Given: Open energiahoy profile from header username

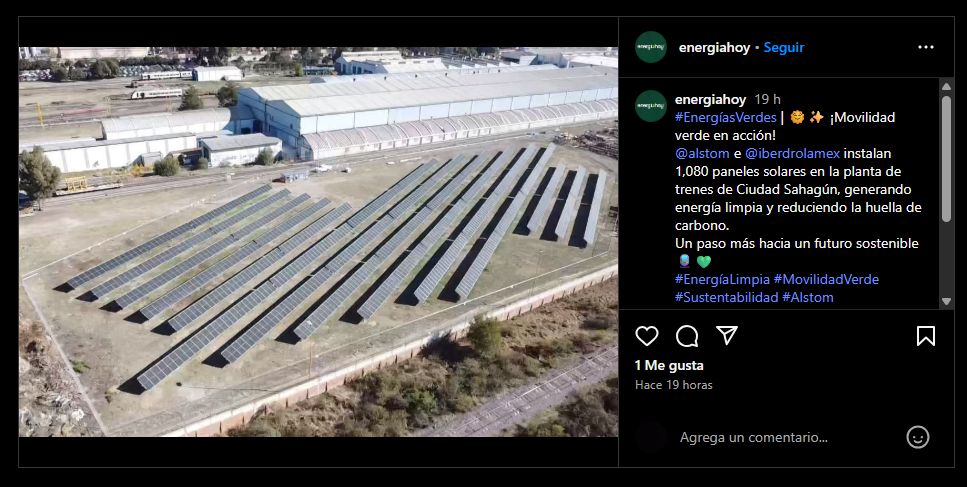Looking at the screenshot, I should click(714, 47).
